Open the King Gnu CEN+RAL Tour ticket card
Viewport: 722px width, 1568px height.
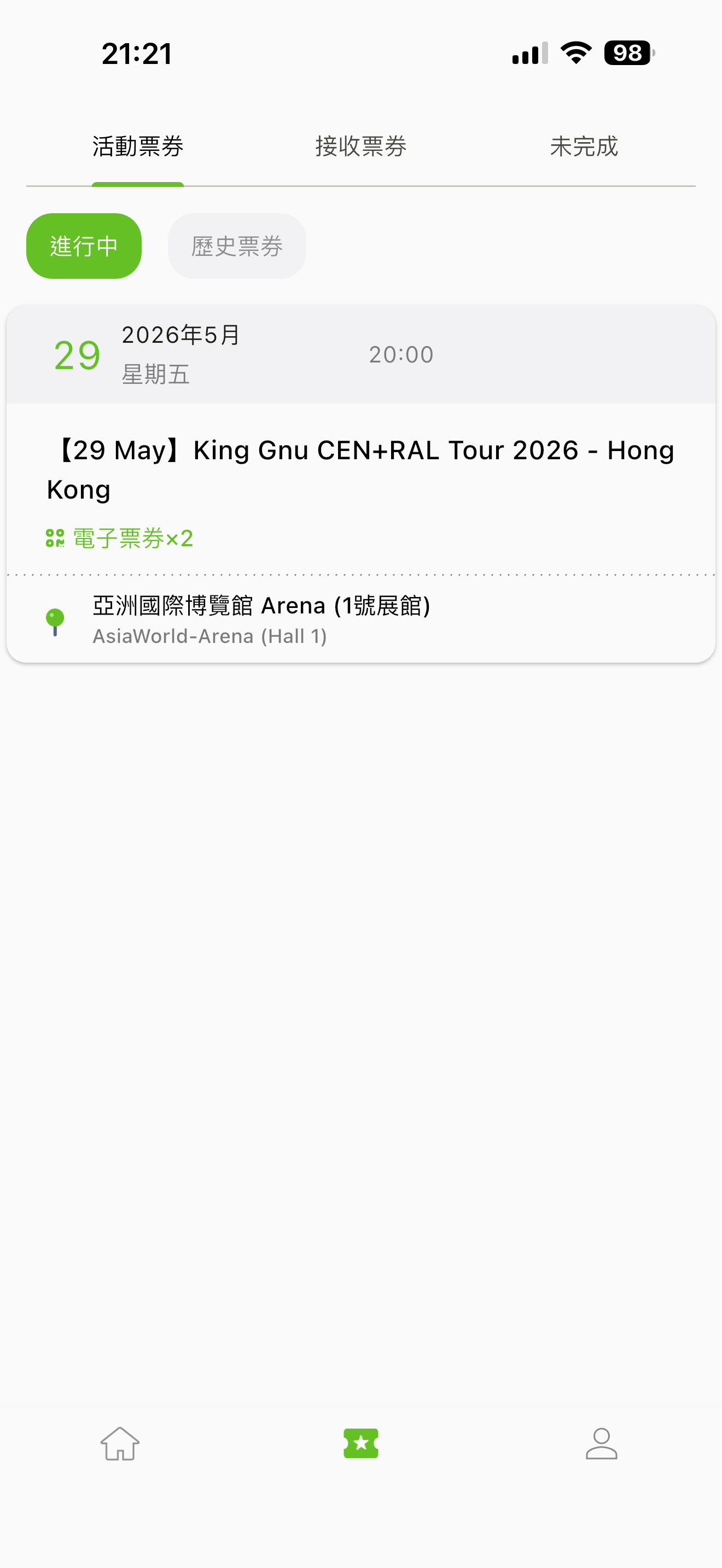point(360,470)
